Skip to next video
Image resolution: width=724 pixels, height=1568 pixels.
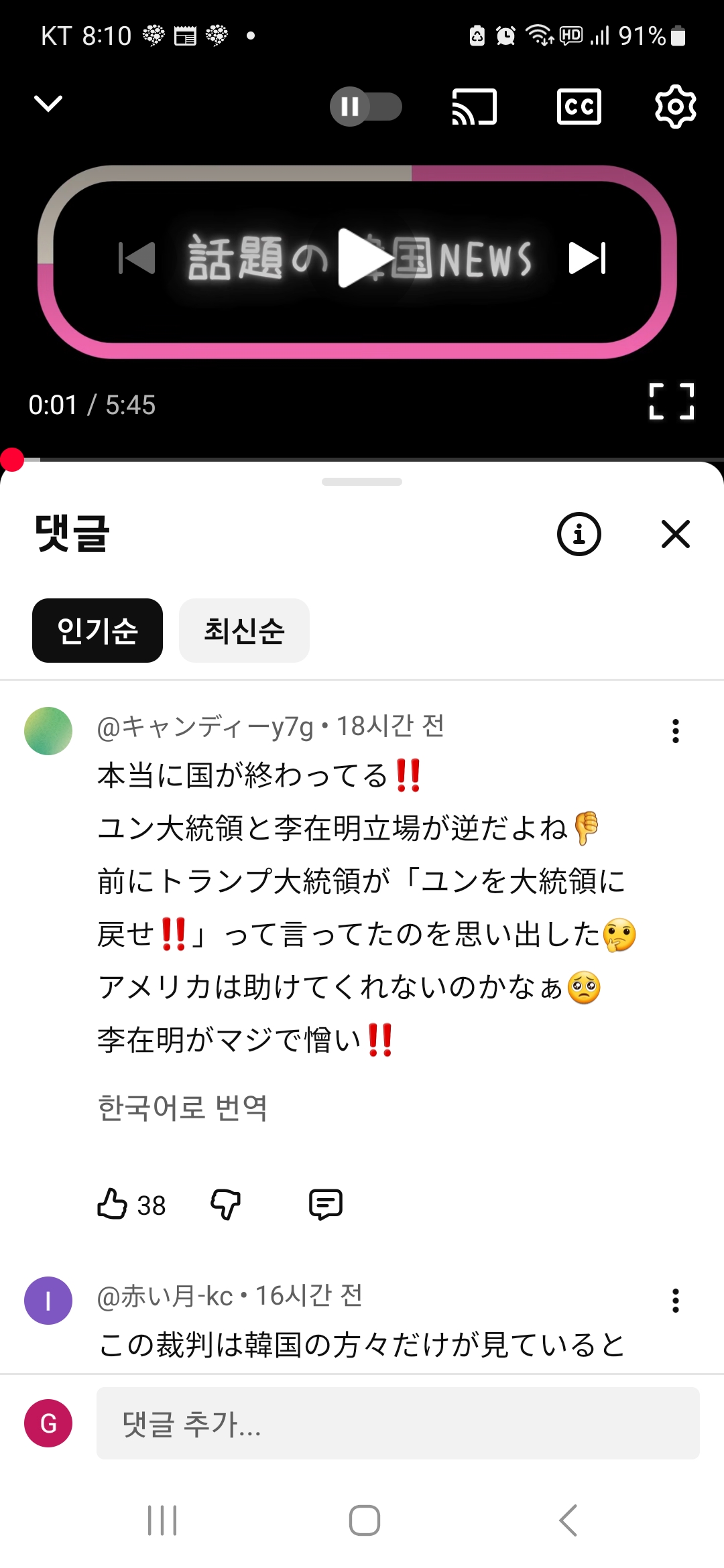coord(587,258)
